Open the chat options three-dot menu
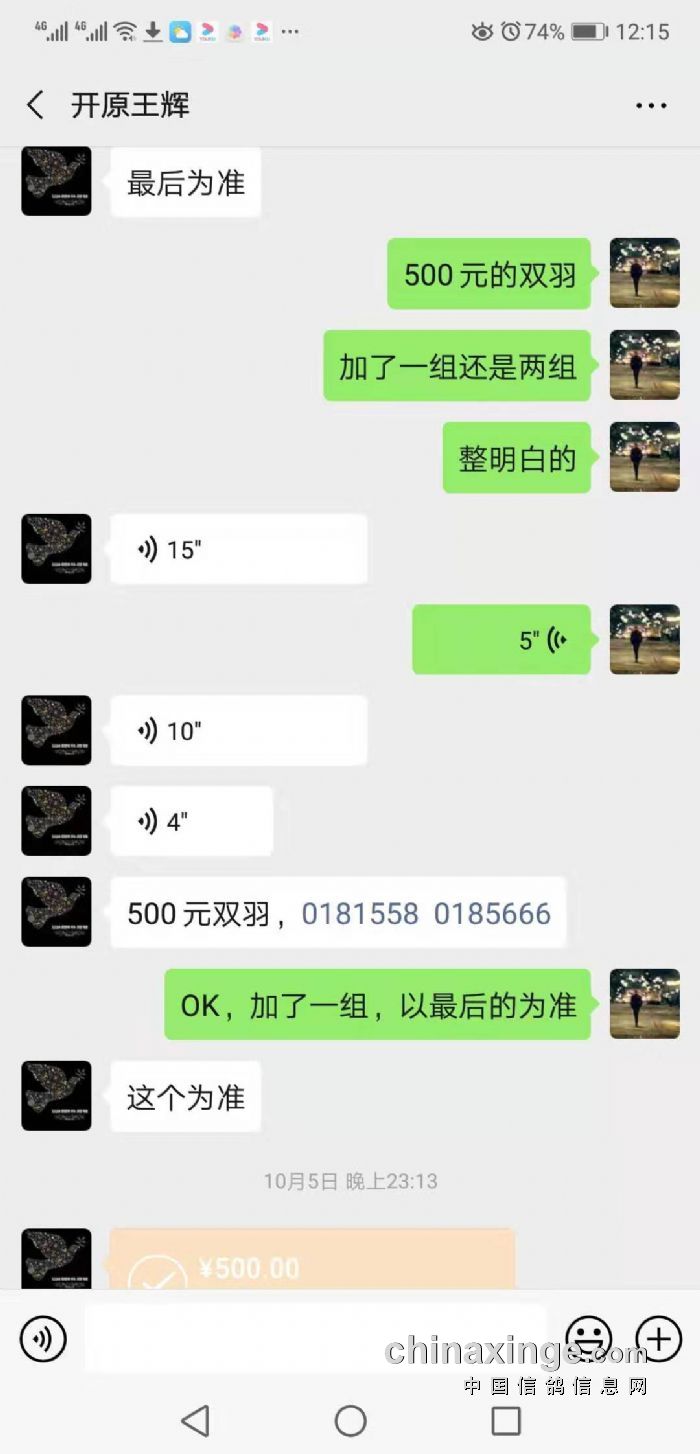 [x=651, y=105]
